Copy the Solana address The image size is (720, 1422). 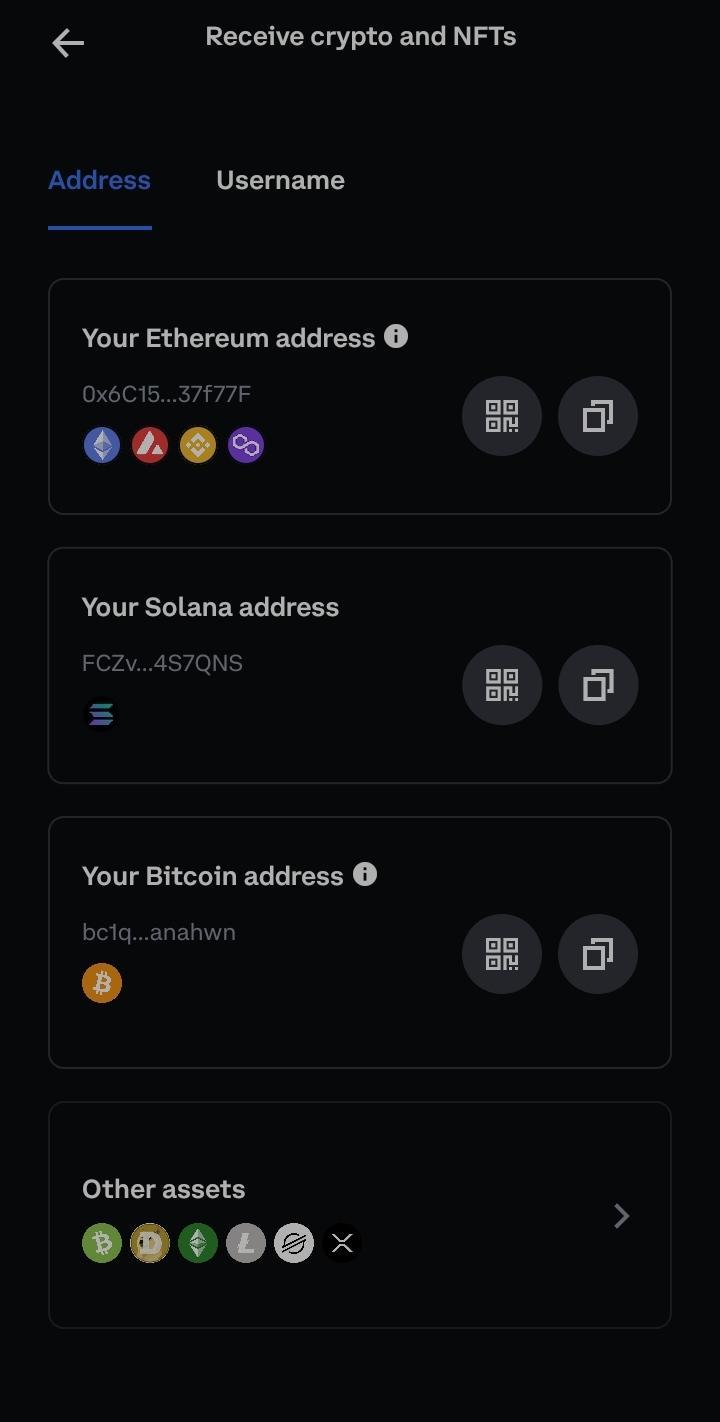(x=598, y=685)
